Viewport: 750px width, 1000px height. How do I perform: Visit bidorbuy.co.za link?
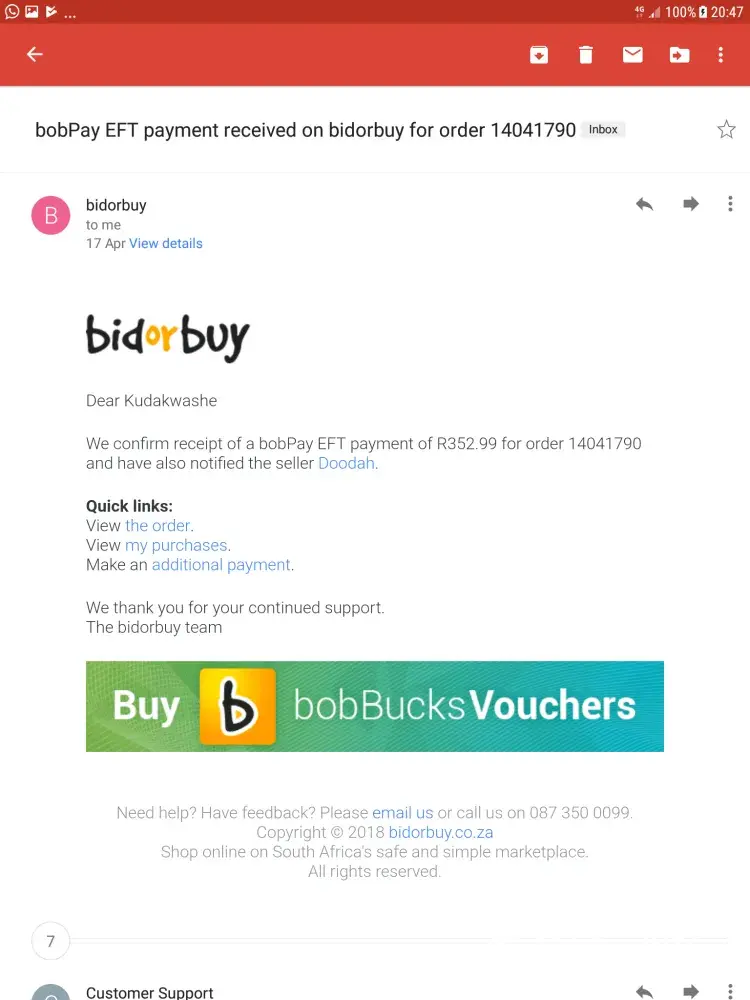pyautogui.click(x=440, y=832)
